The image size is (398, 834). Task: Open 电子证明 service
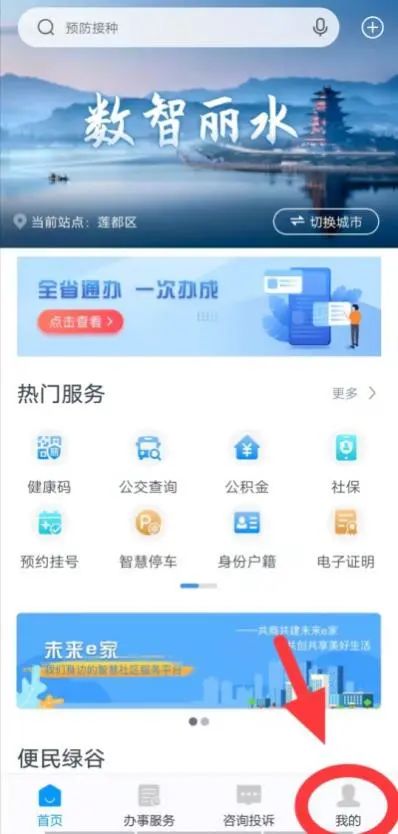pyautogui.click(x=346, y=538)
